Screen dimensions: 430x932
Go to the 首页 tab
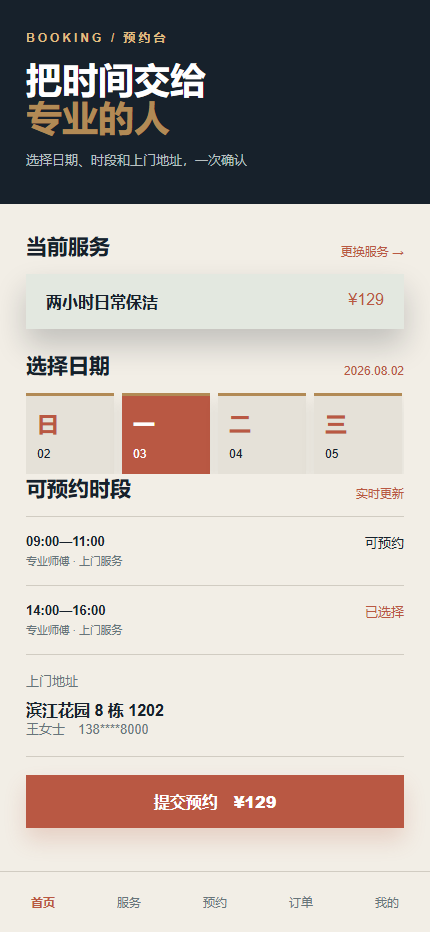click(43, 902)
